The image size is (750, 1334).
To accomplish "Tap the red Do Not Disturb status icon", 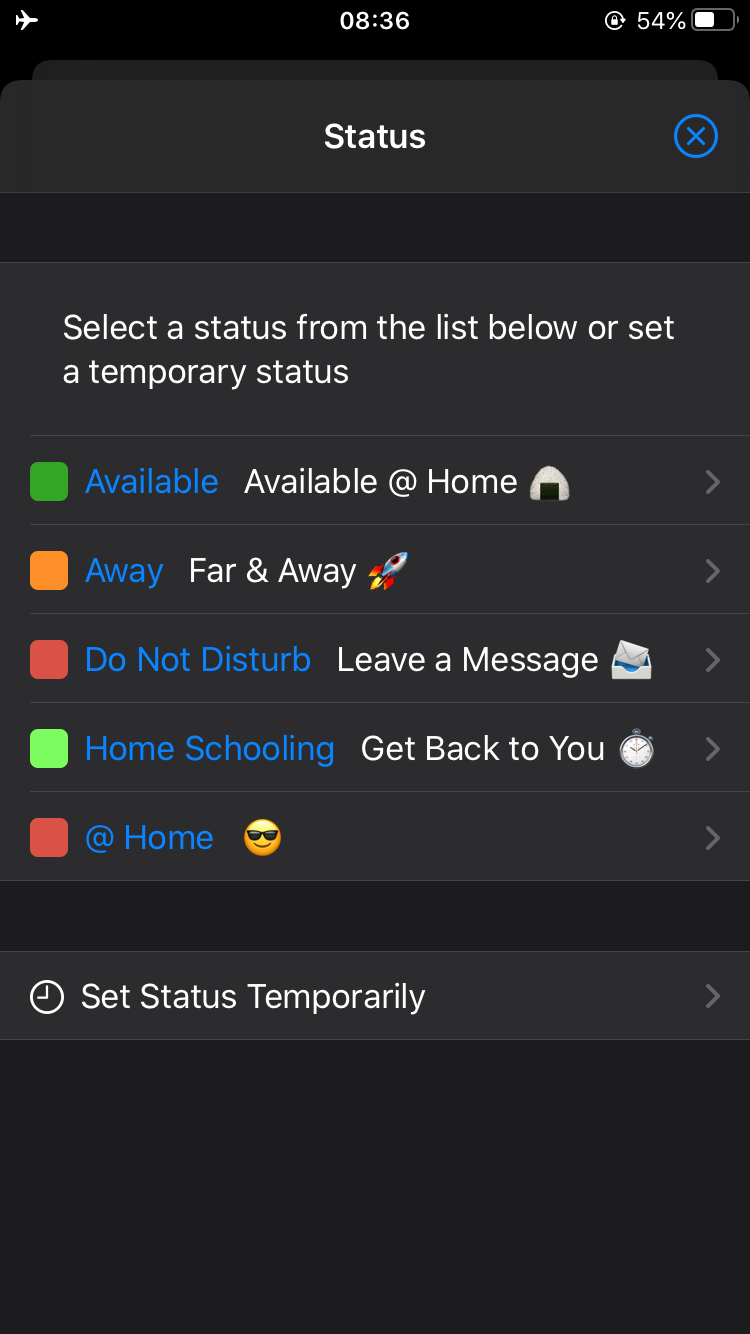I will coord(48,660).
